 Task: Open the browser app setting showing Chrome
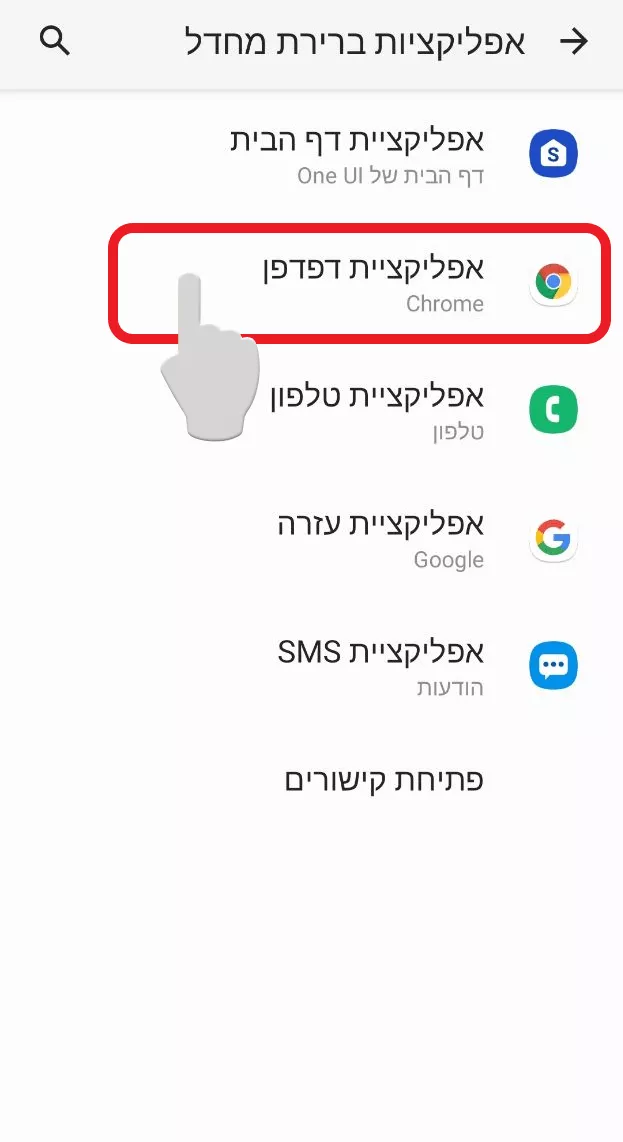(311, 283)
